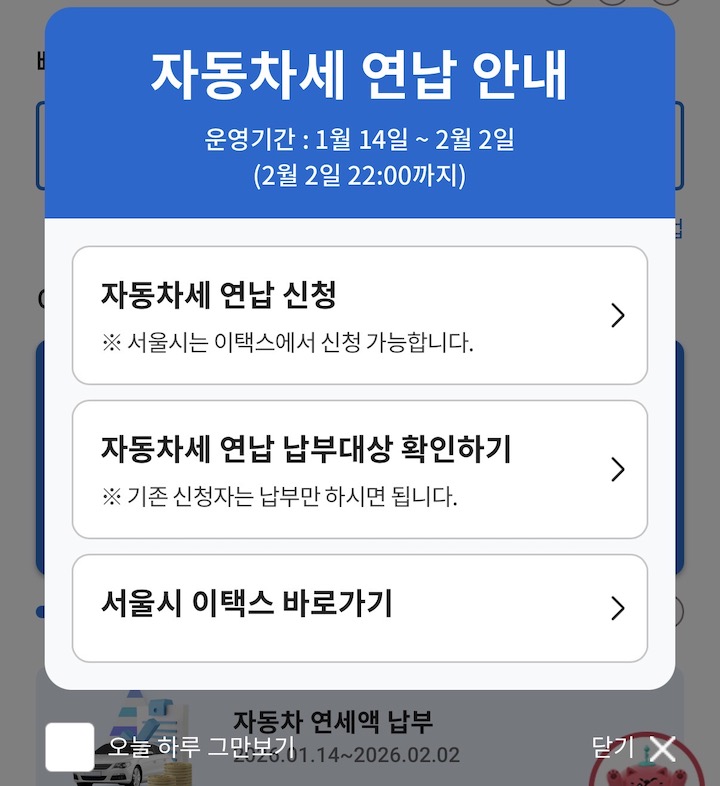720x786 pixels.
Task: Click the arrow icon next to 서울시 이택스 바로가기
Action: tap(618, 607)
